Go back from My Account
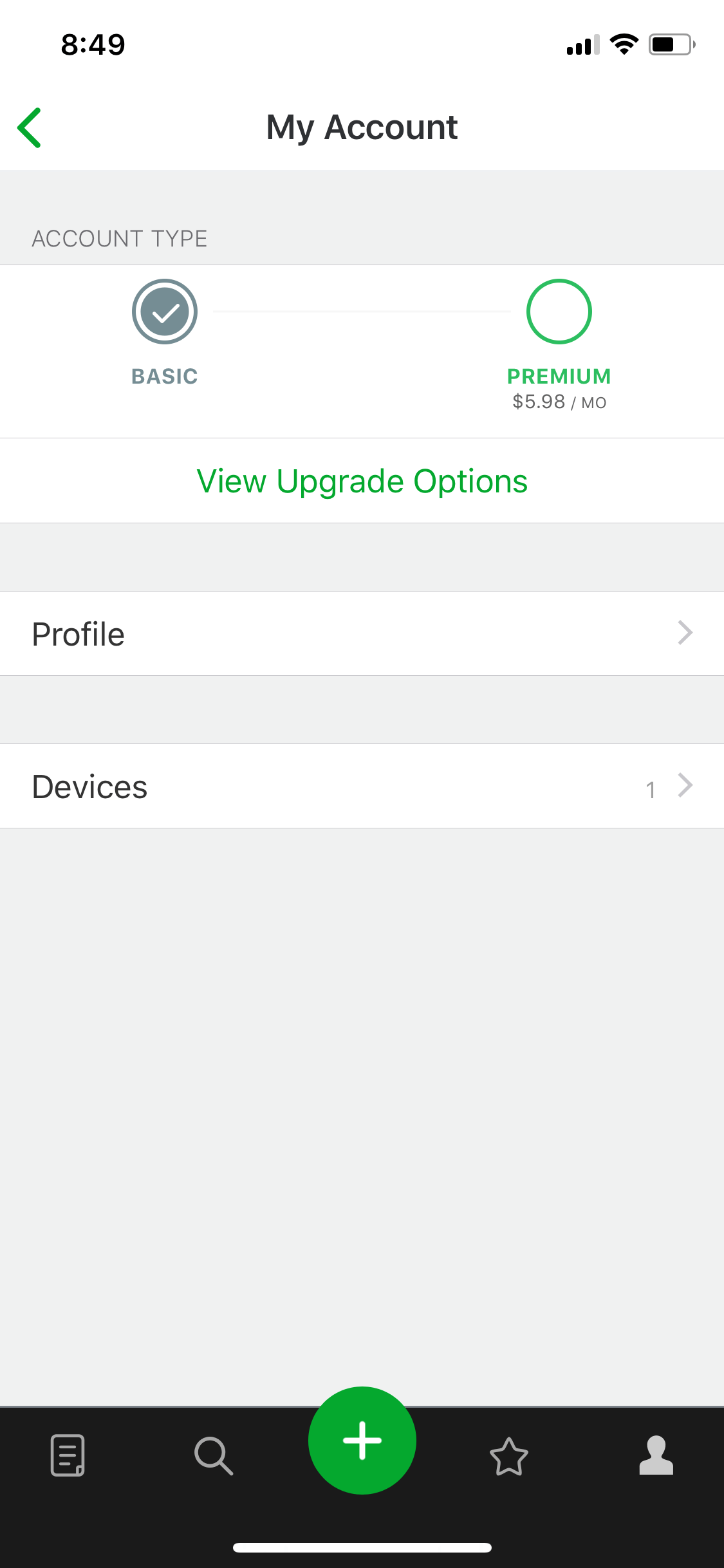The image size is (724, 1568). tap(30, 127)
